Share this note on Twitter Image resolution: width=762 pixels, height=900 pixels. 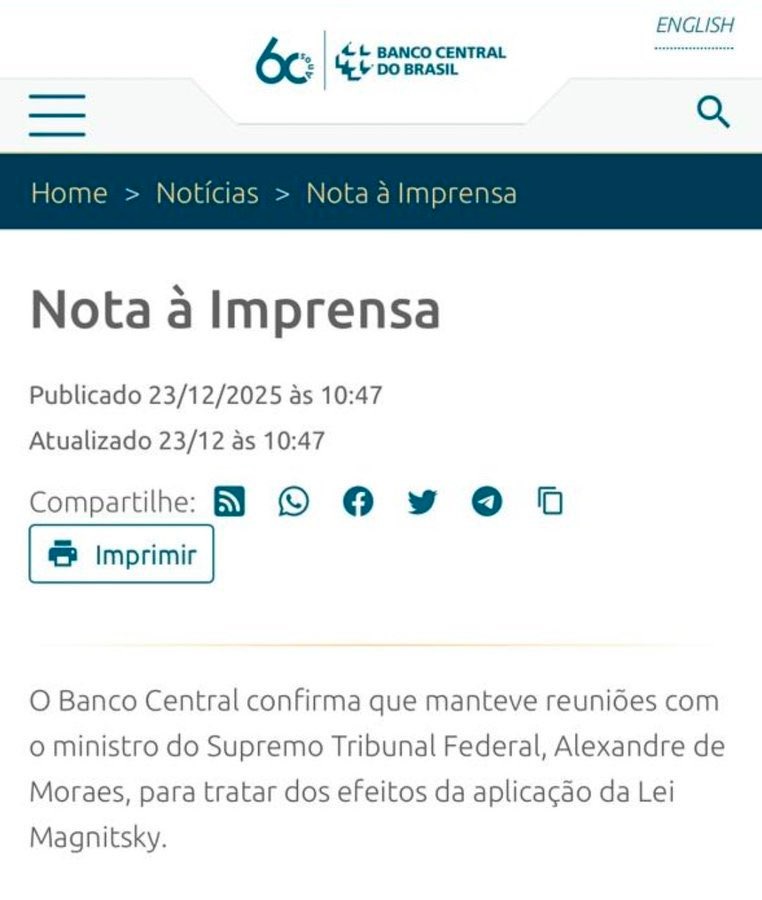(422, 501)
